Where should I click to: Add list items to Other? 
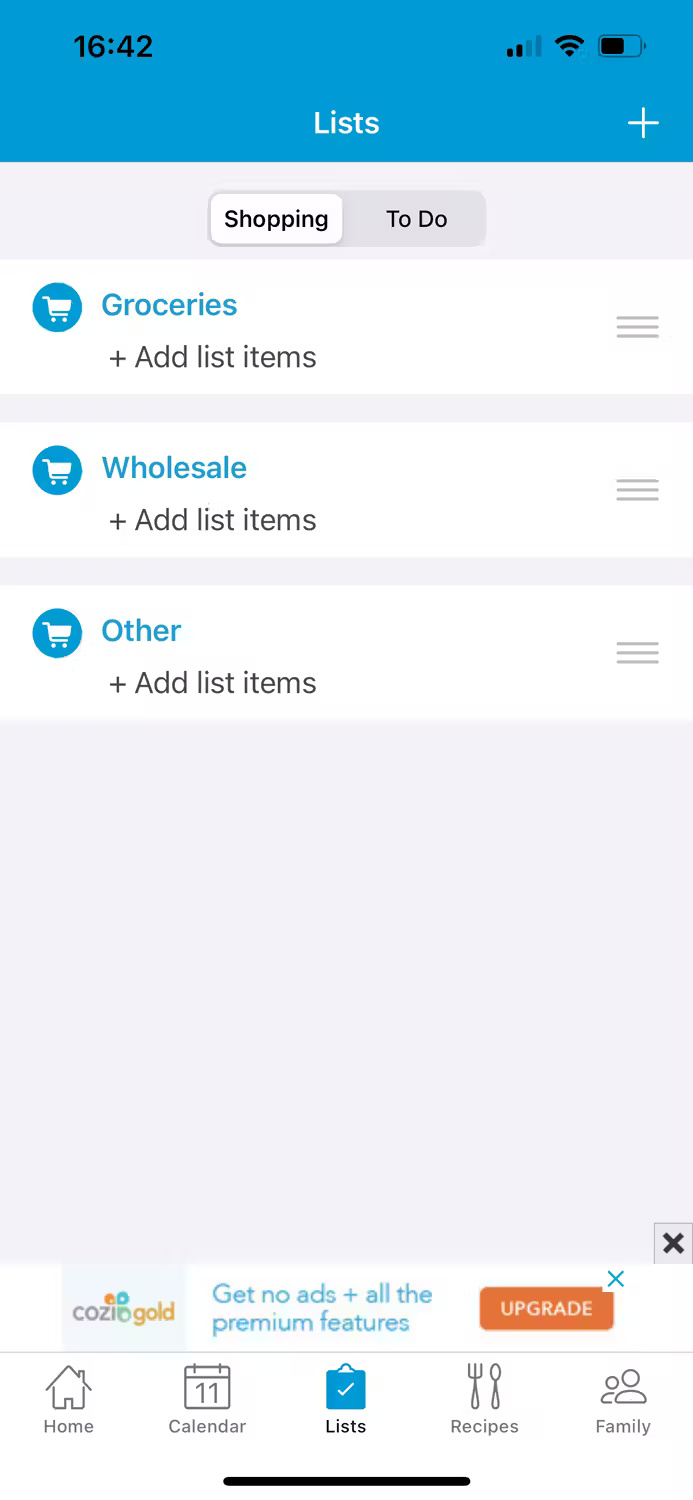(x=213, y=683)
